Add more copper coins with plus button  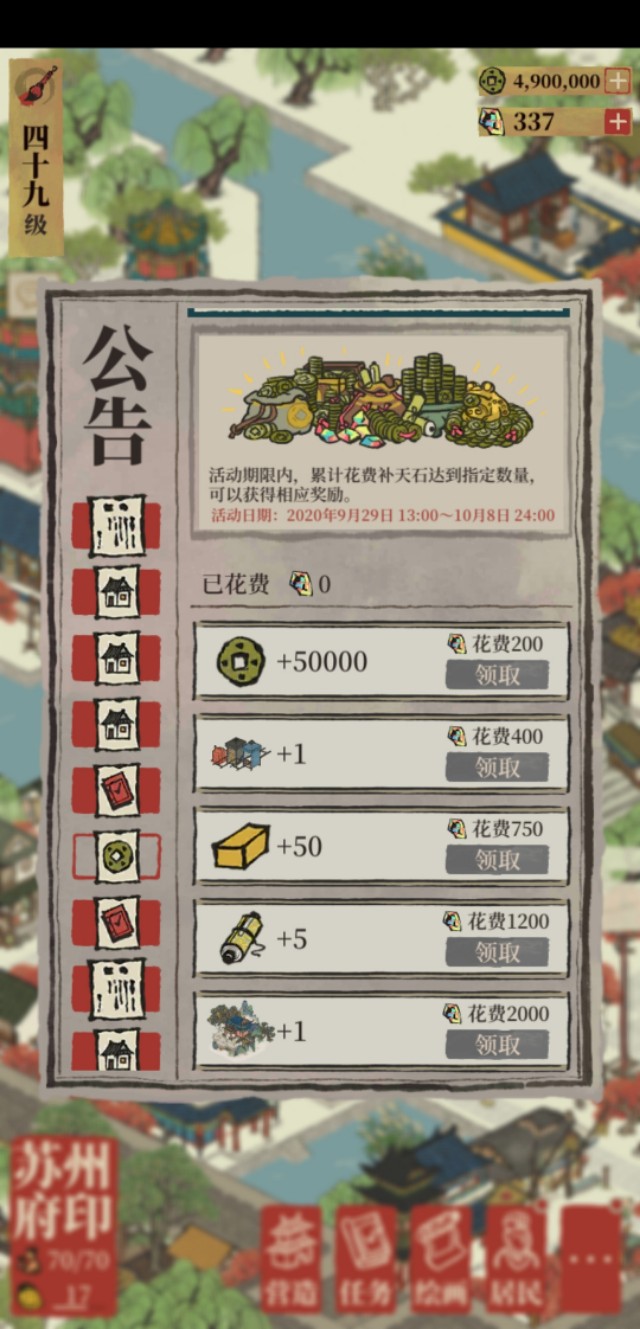[617, 81]
